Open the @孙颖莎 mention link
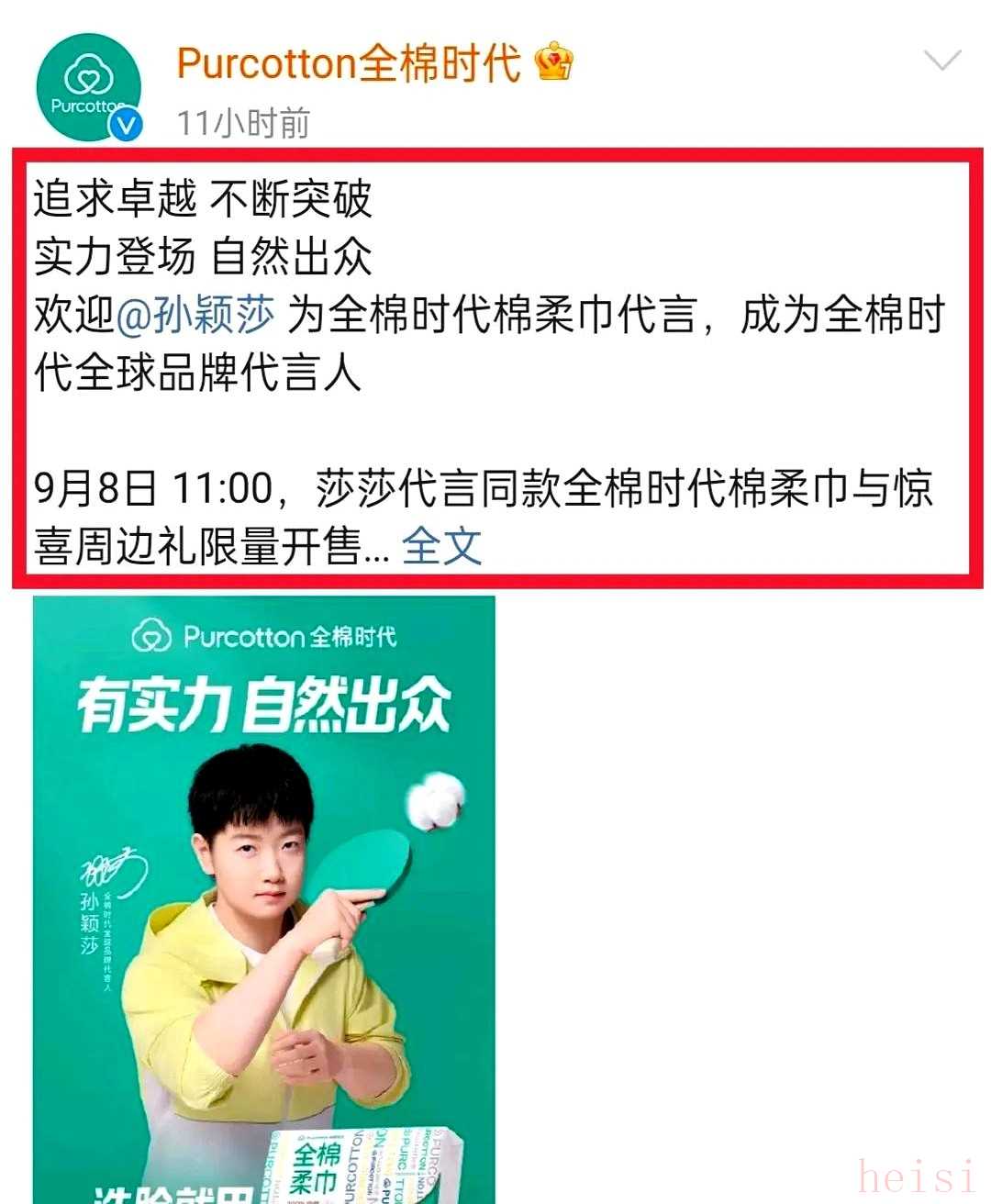 195,316
